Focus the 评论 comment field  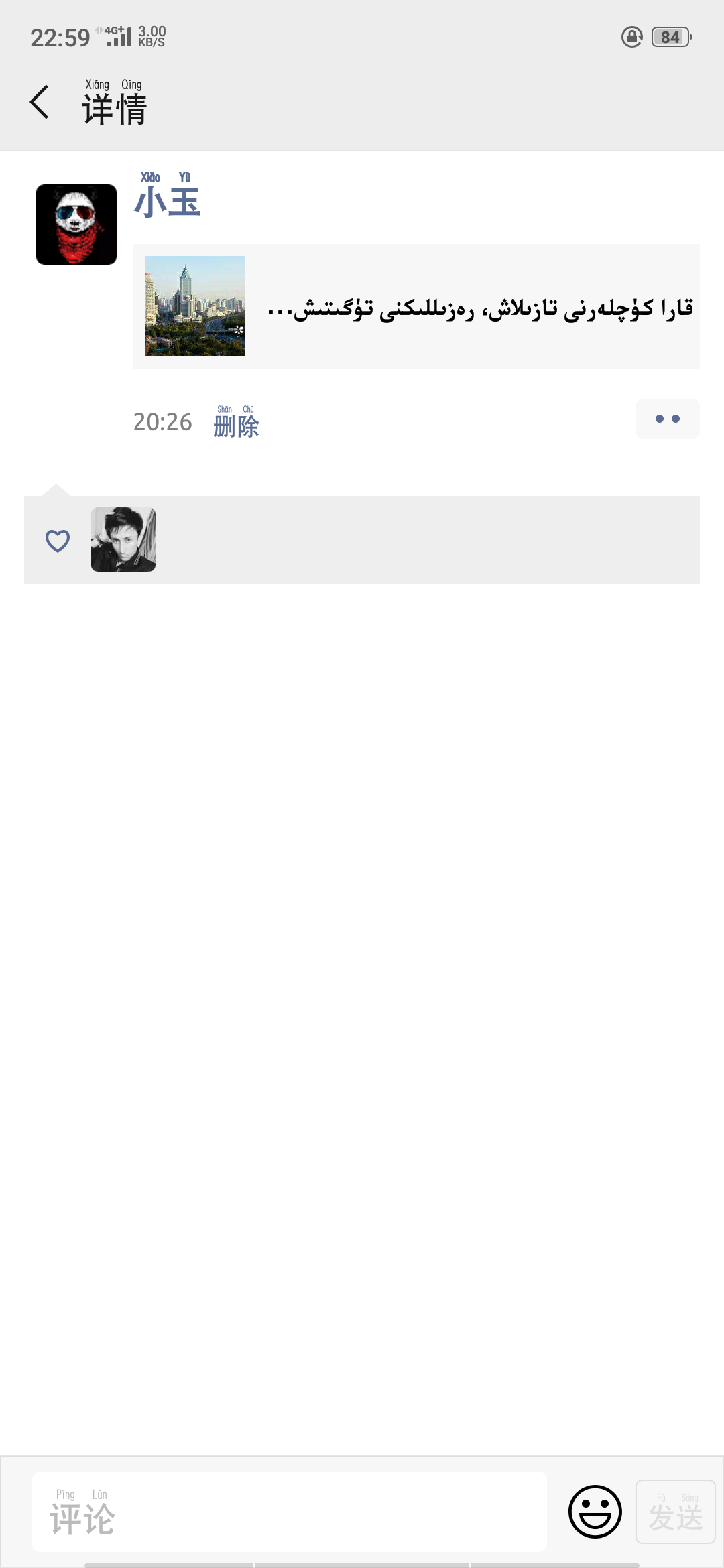[290, 1512]
